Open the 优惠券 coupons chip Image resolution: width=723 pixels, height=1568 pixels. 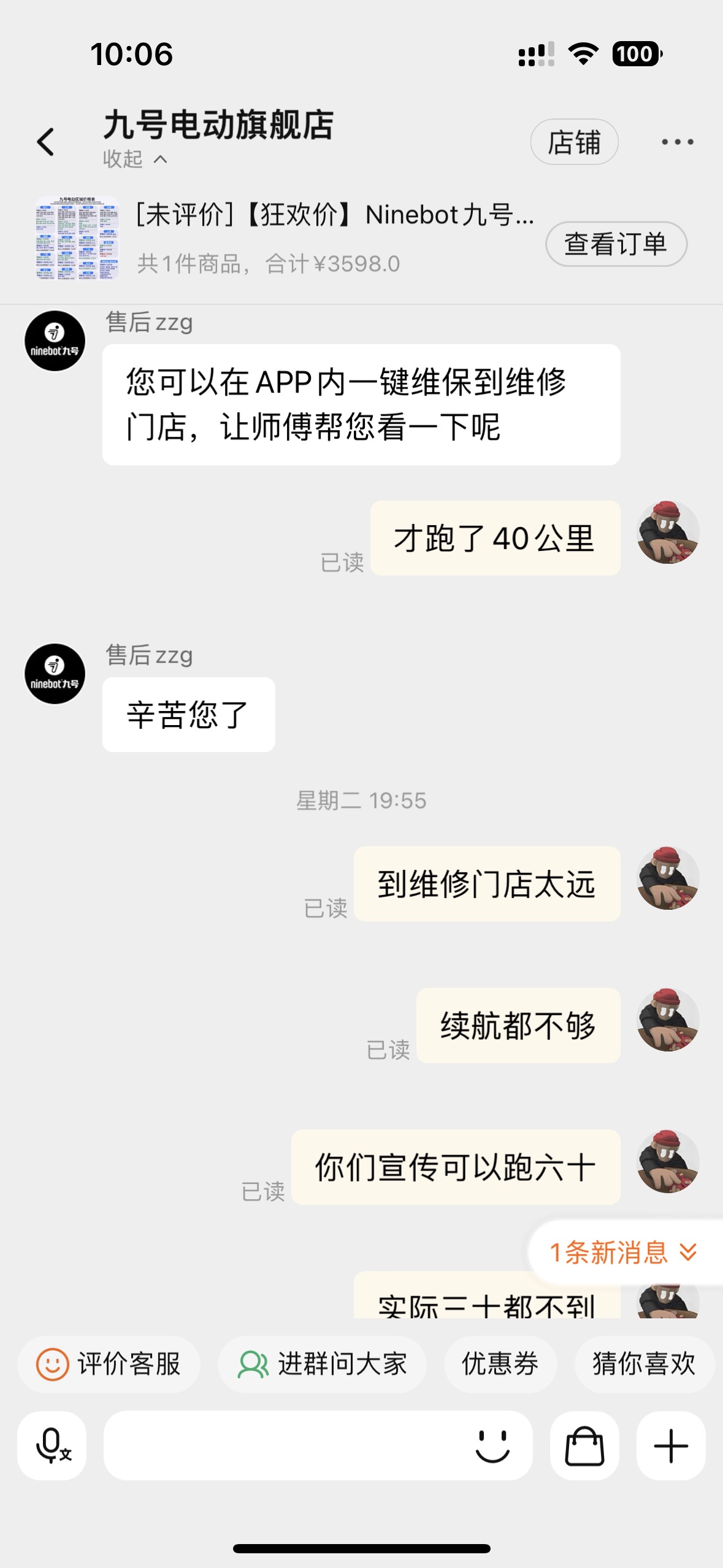pyautogui.click(x=500, y=1364)
